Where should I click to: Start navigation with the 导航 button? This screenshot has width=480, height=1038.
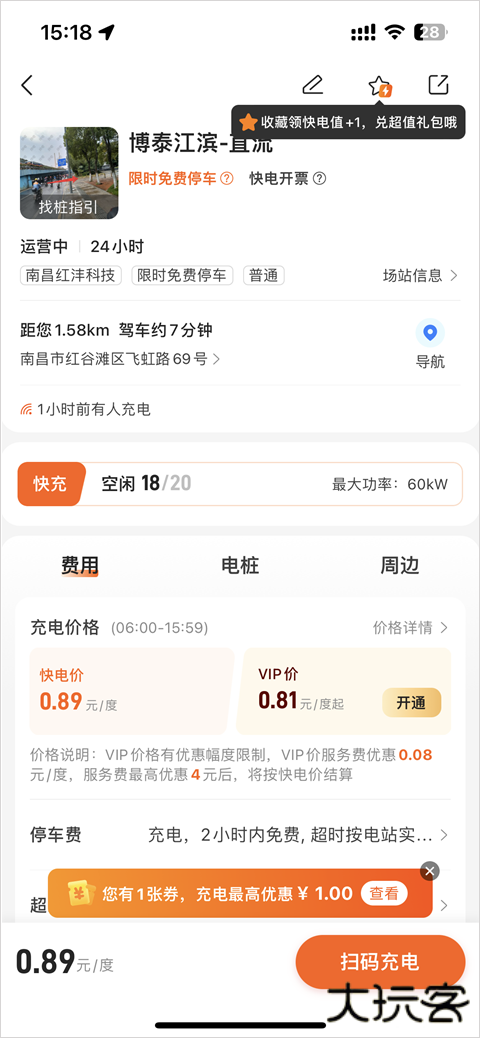tap(430, 344)
